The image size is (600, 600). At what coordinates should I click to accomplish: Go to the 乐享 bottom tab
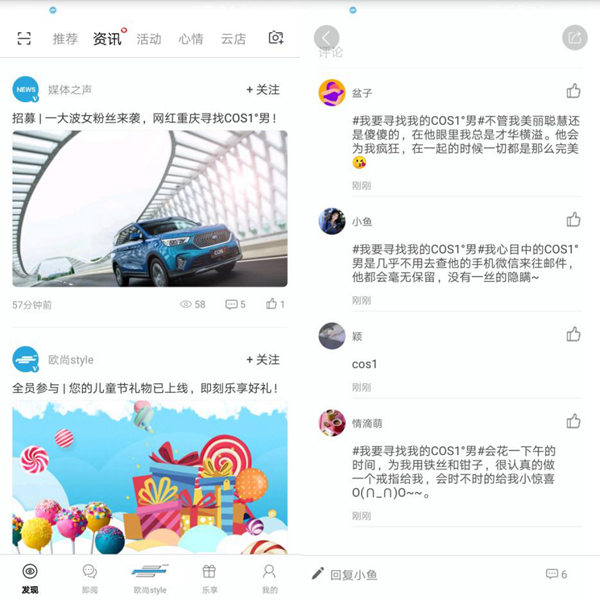(x=209, y=577)
